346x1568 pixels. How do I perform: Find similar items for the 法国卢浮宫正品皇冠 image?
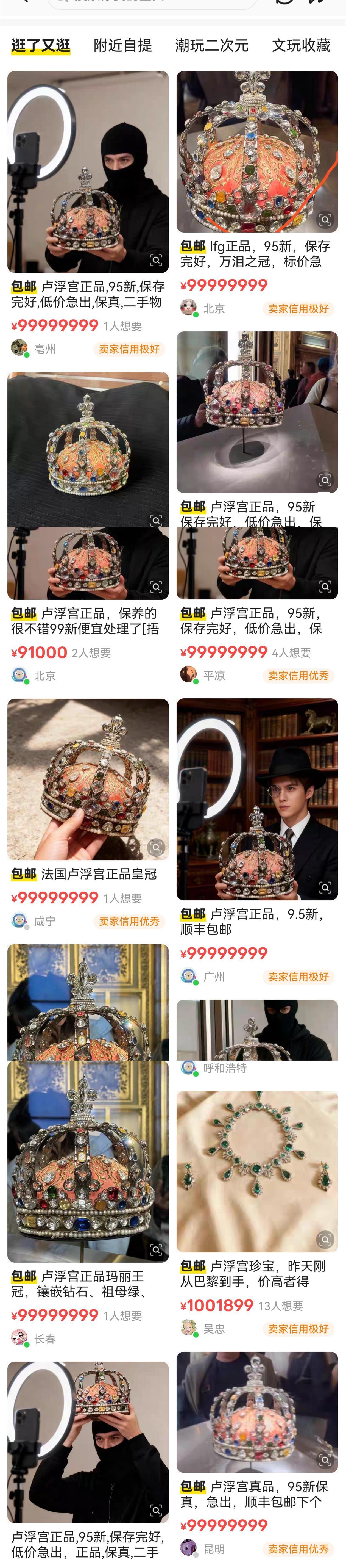pos(156,847)
